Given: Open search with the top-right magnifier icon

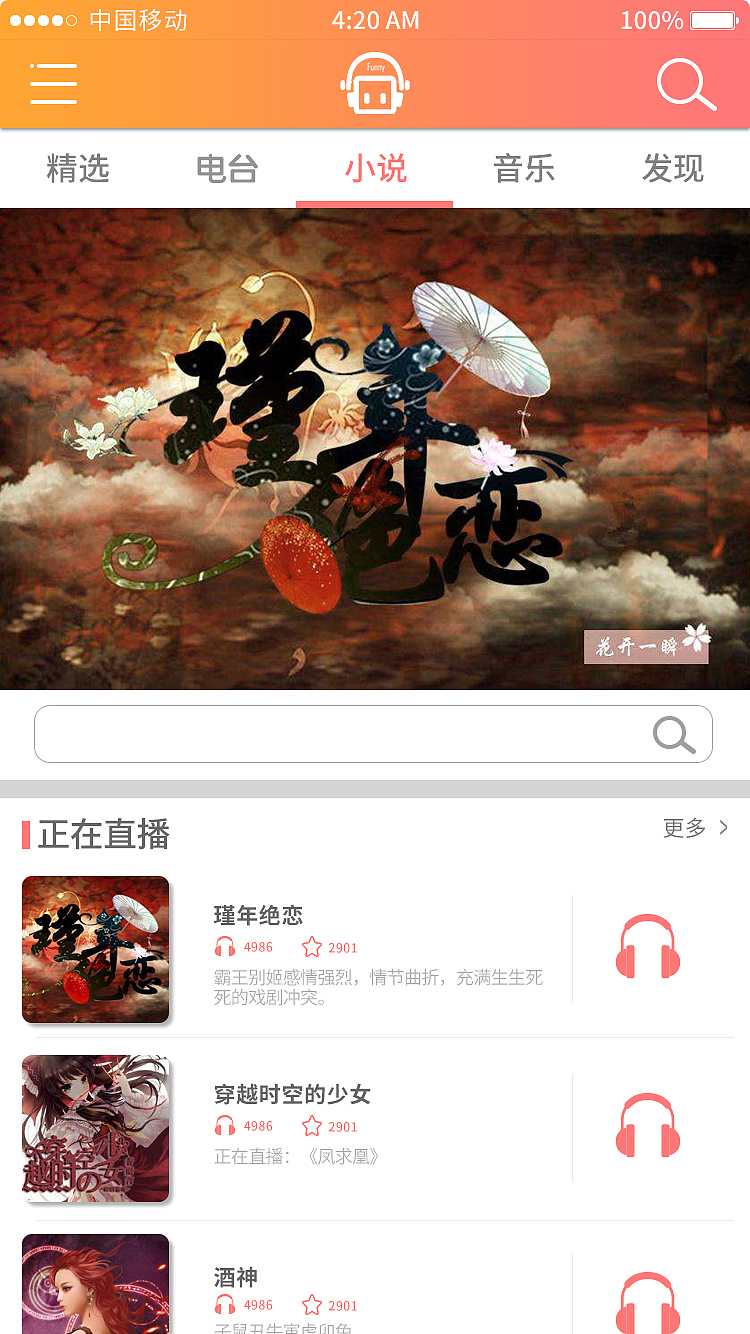Looking at the screenshot, I should click(686, 84).
